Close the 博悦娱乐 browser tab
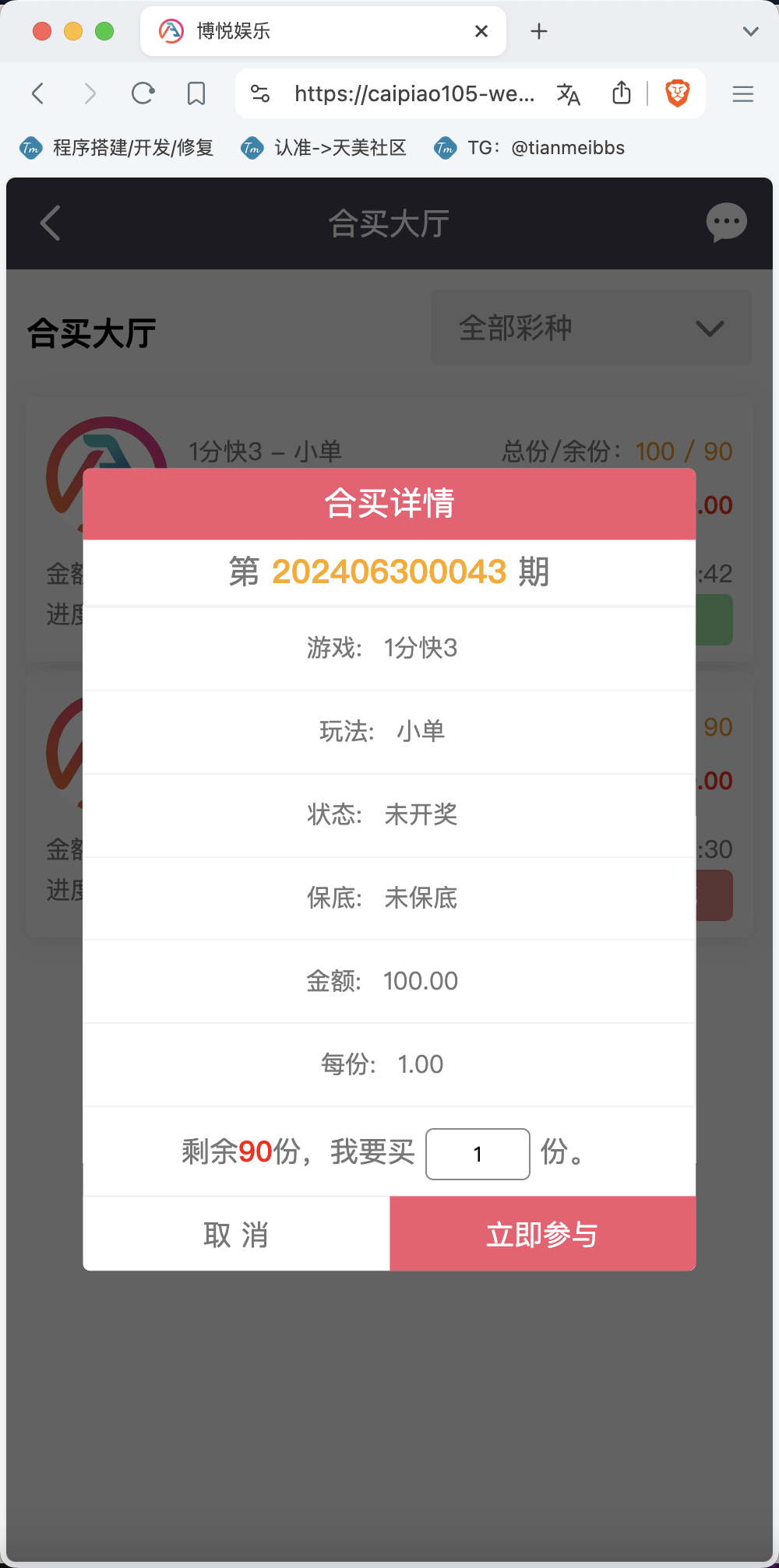 [481, 31]
